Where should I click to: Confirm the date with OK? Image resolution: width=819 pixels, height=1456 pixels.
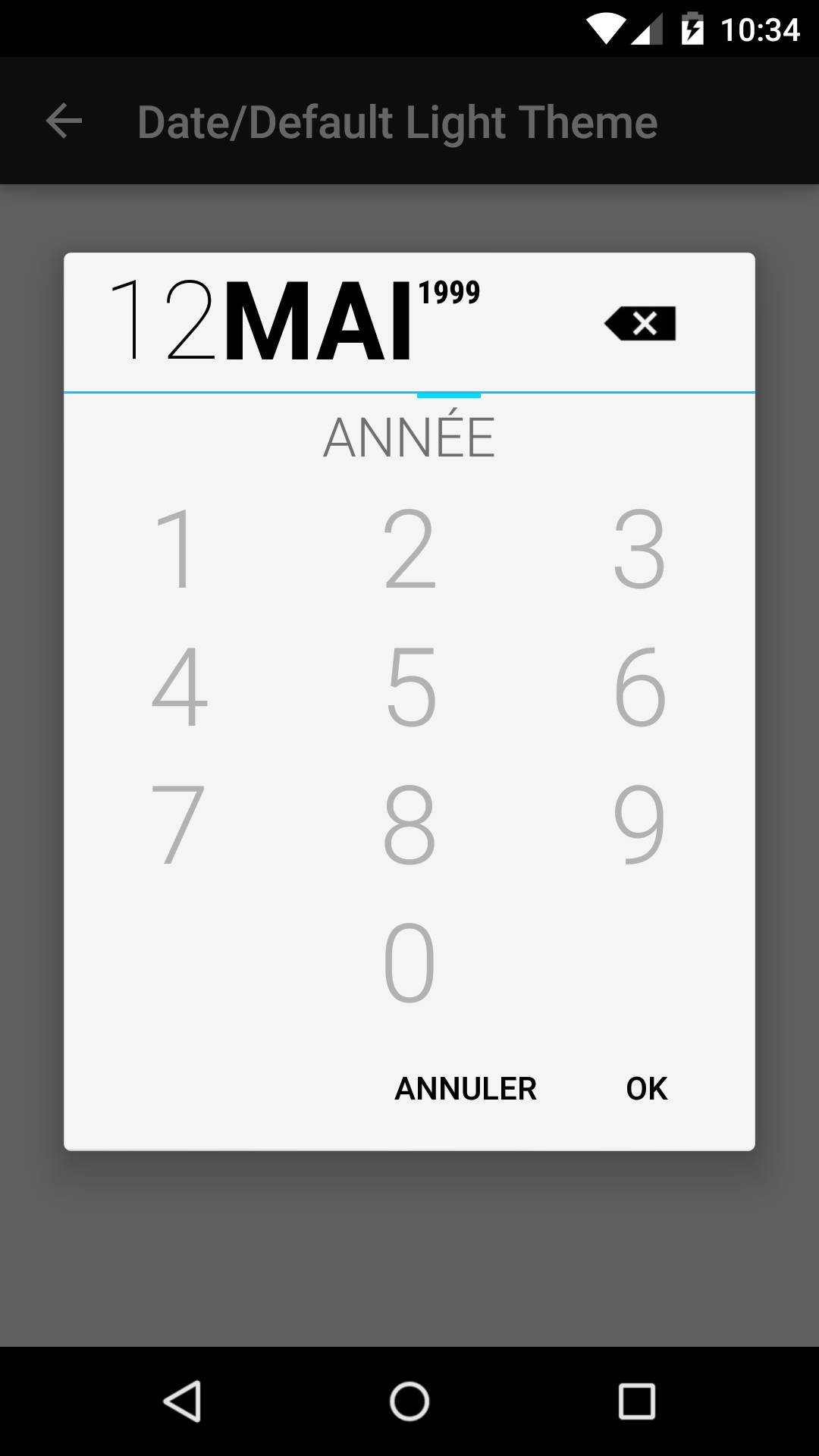coord(646,1089)
